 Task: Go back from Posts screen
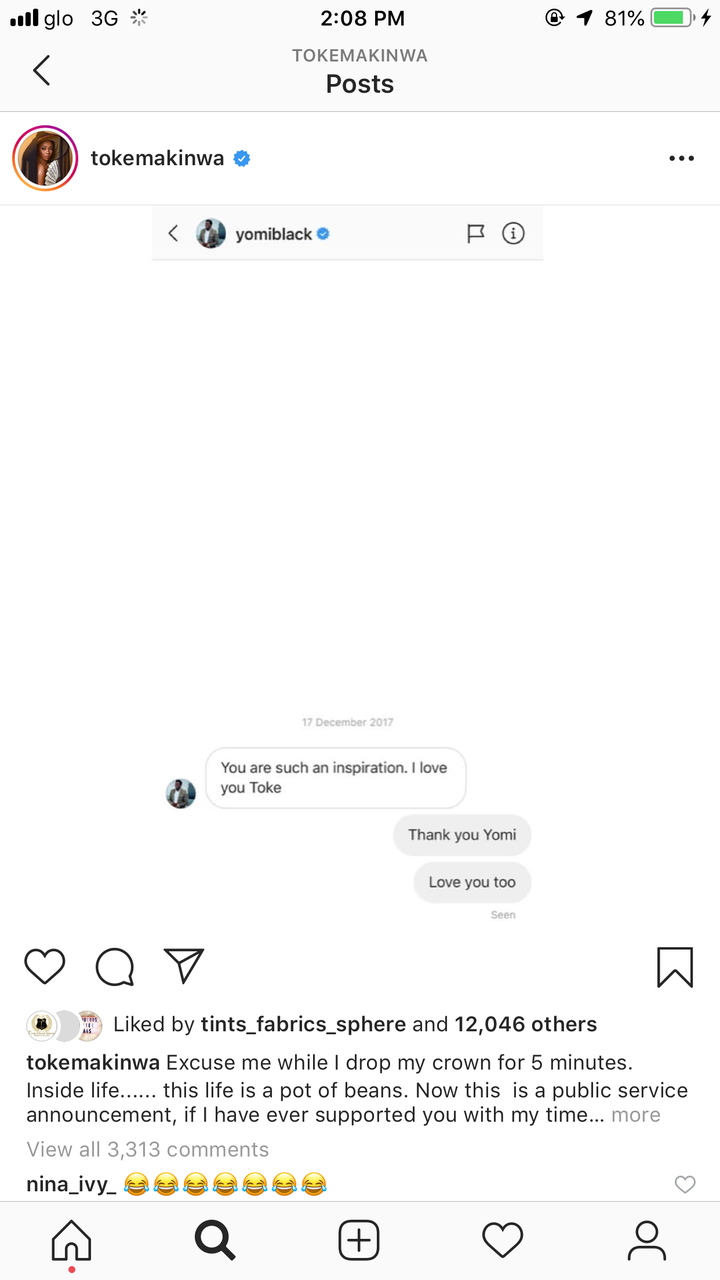click(41, 70)
